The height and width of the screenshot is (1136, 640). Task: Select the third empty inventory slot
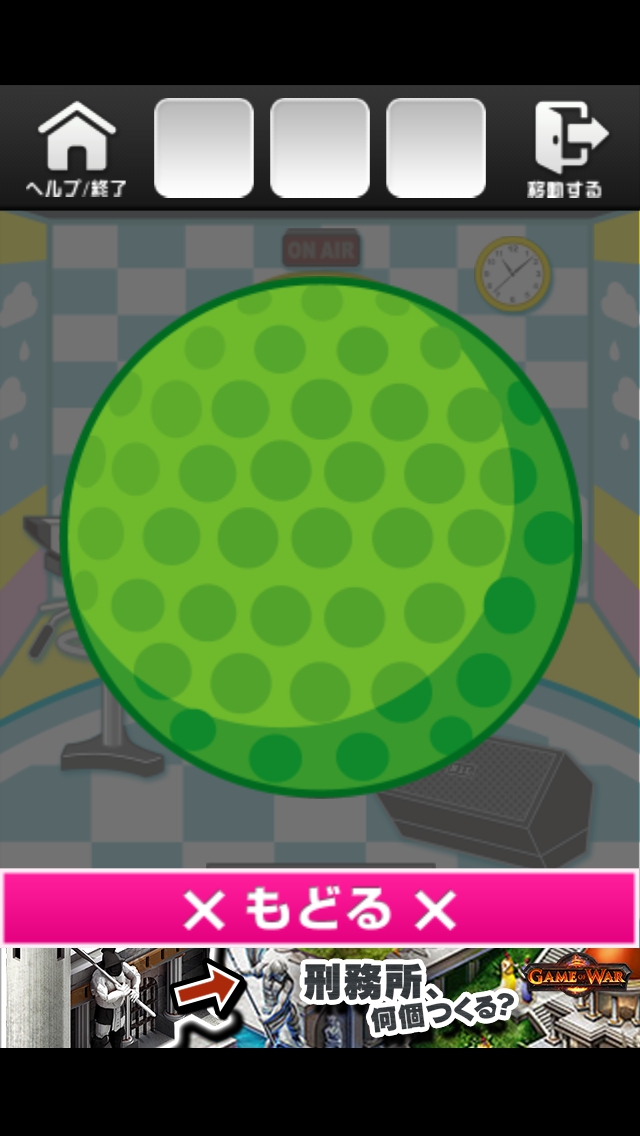(x=436, y=148)
